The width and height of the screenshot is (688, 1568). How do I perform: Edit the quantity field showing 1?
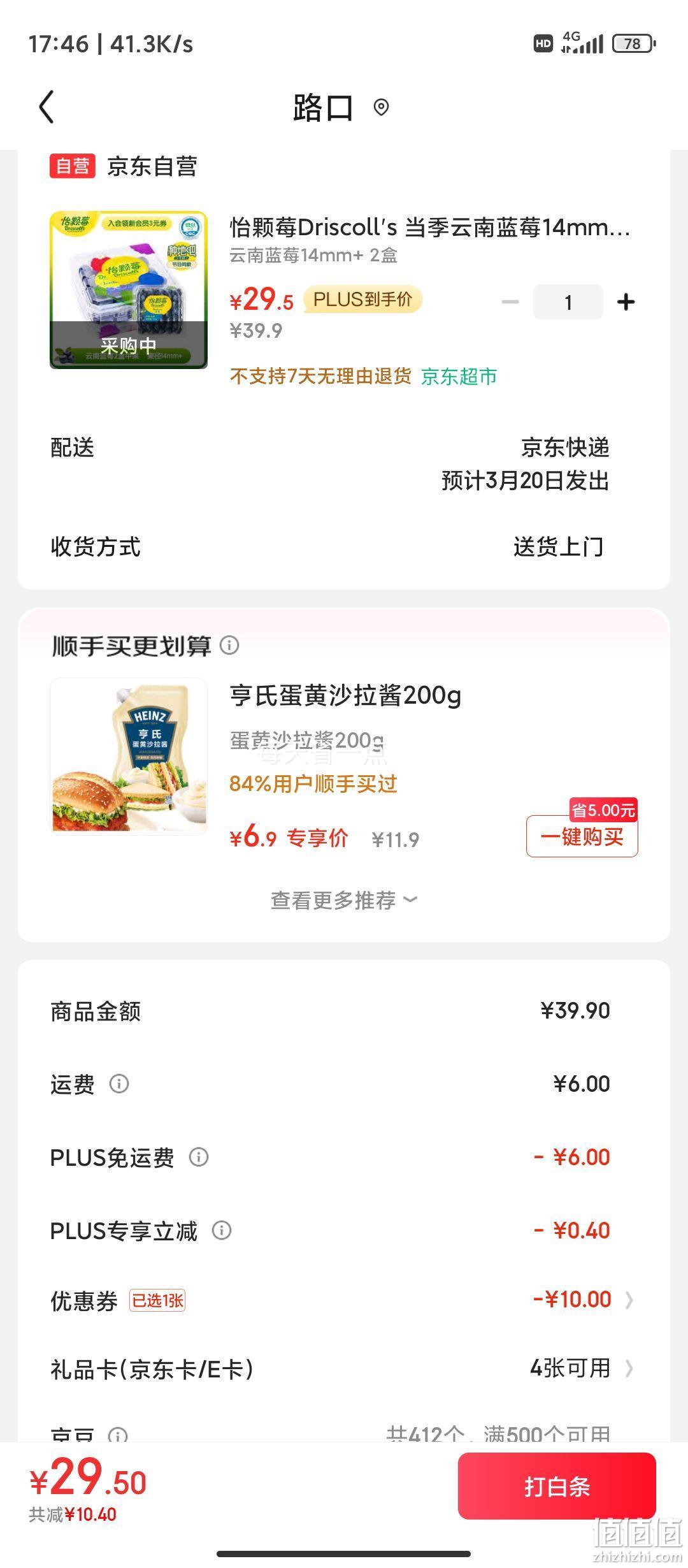pos(568,301)
